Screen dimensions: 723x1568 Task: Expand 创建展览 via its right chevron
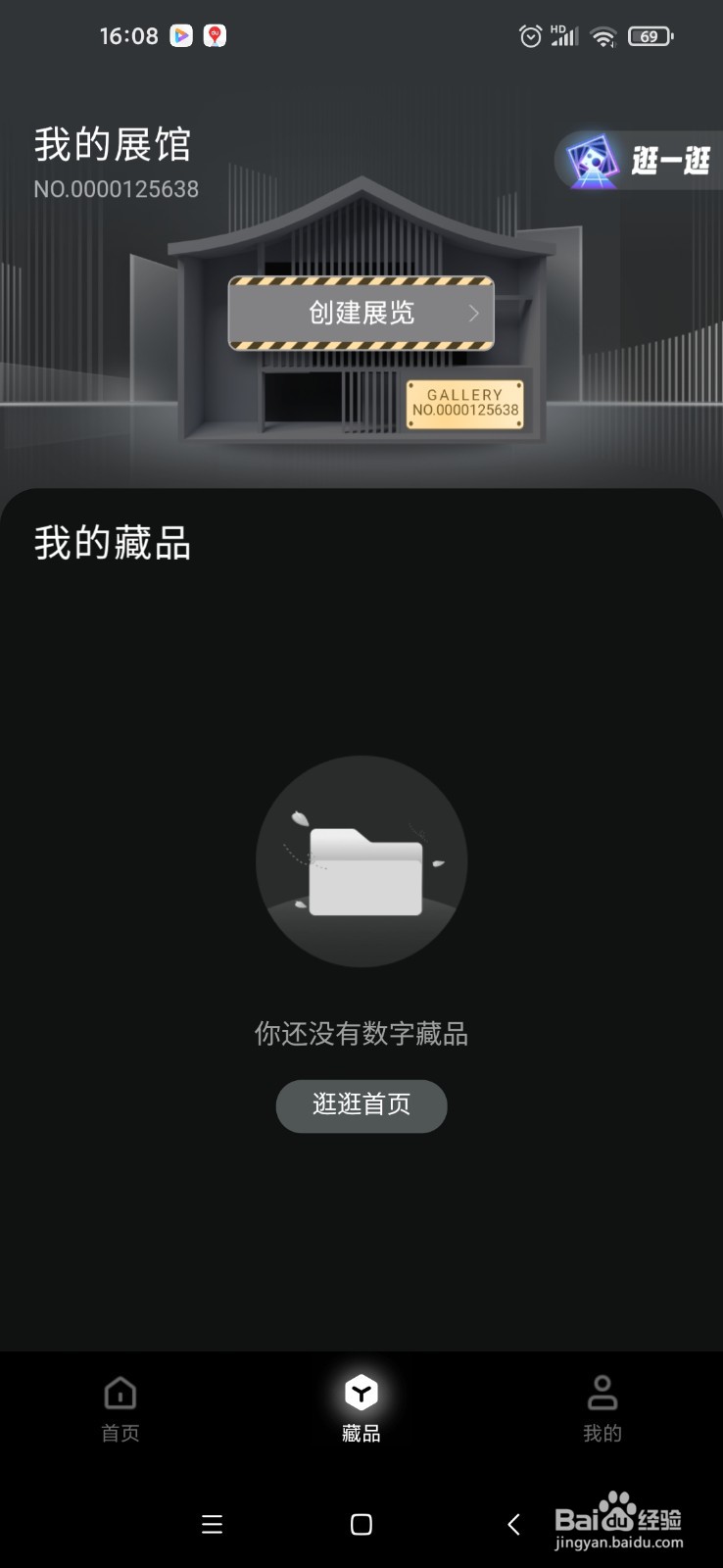(474, 313)
